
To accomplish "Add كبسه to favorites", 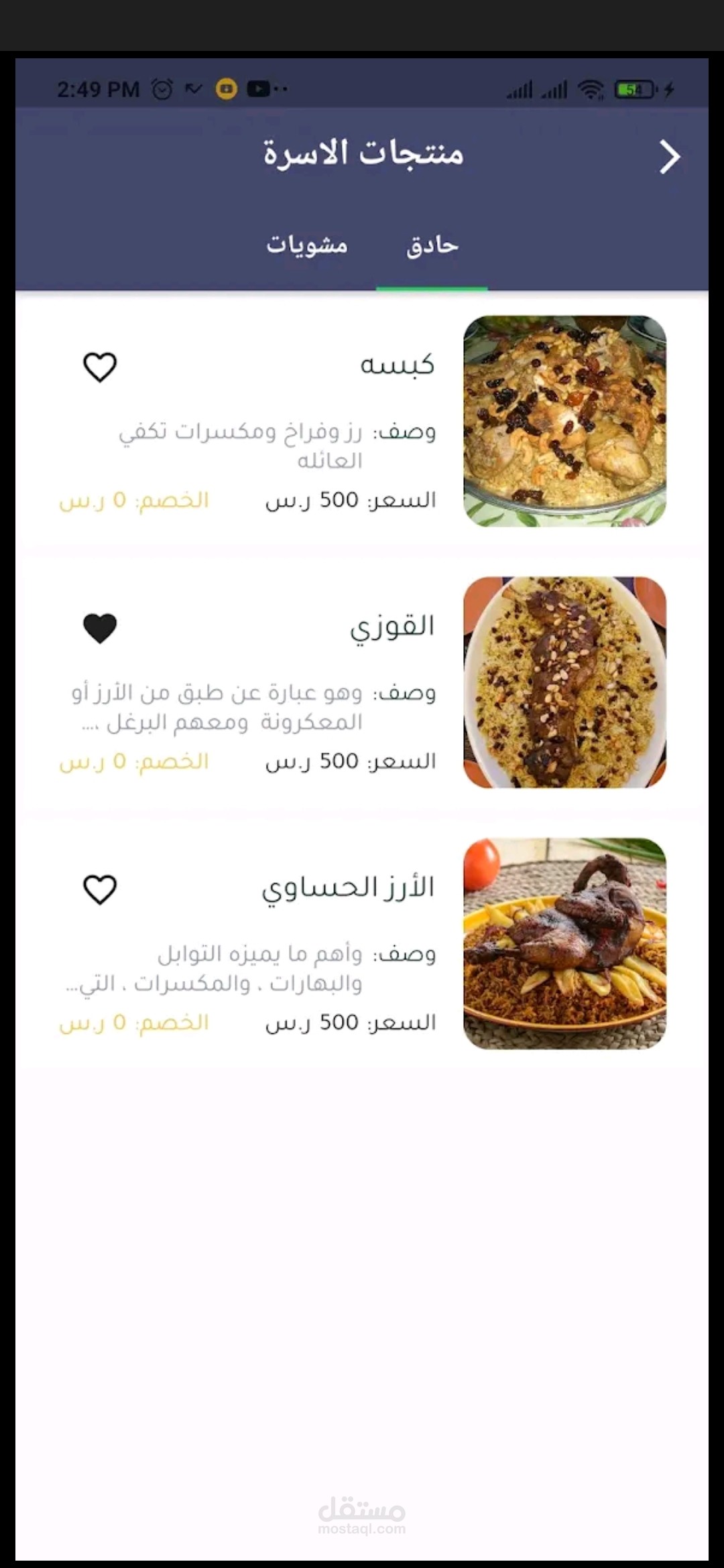I will click(x=100, y=367).
